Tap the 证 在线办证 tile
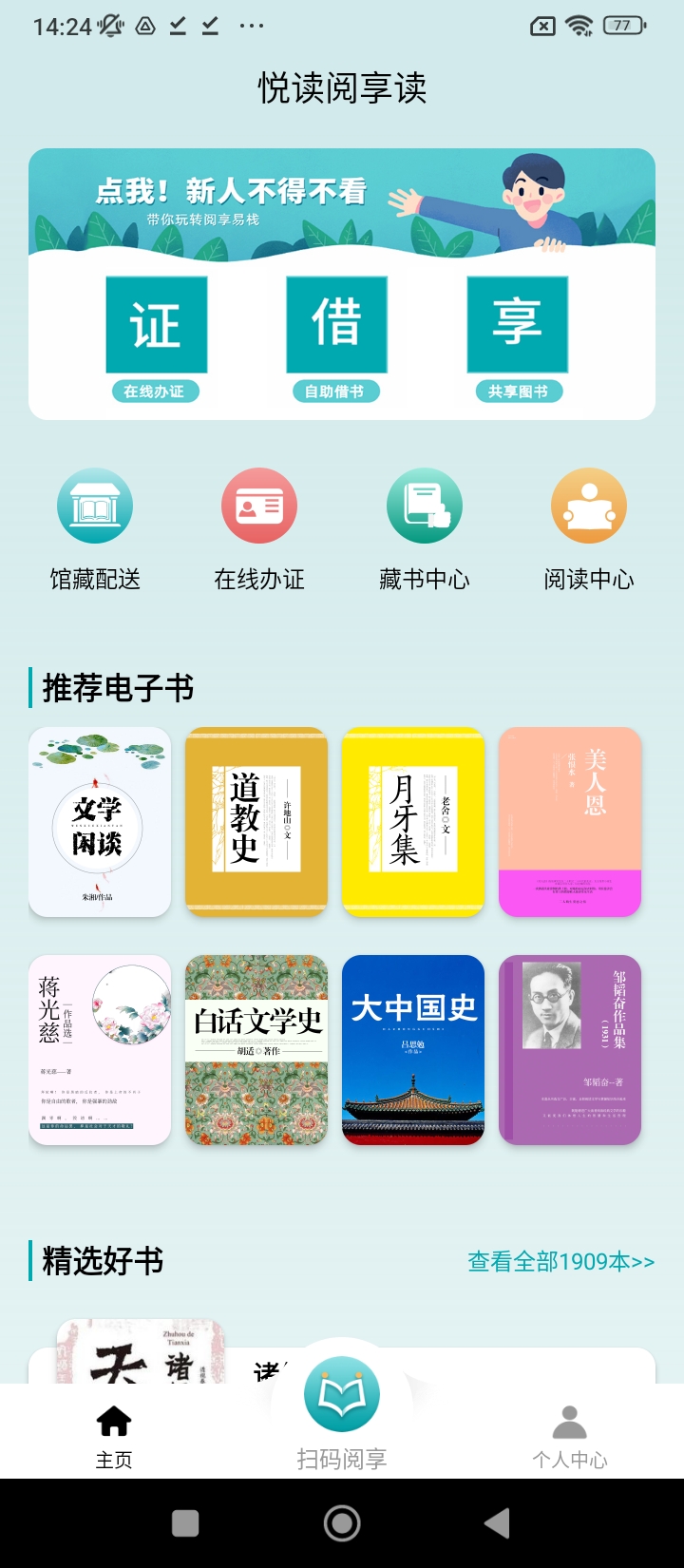This screenshot has width=684, height=1568. pyautogui.click(x=156, y=337)
